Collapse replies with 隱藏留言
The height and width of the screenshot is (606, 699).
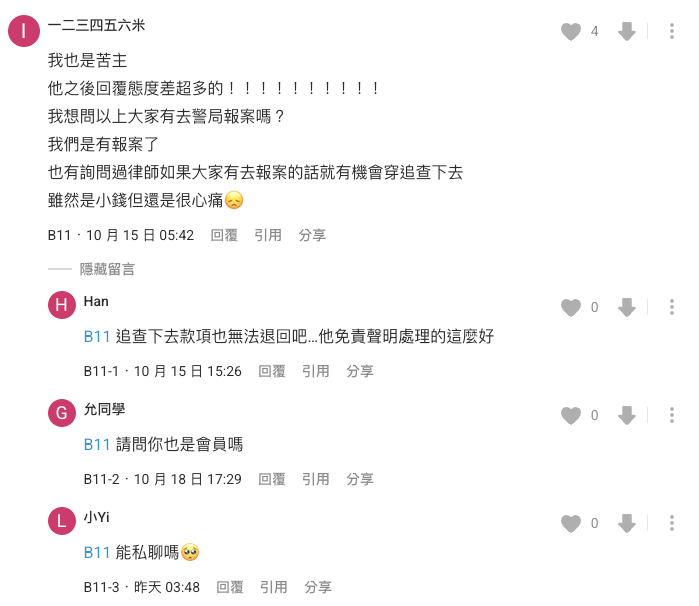(x=107, y=269)
